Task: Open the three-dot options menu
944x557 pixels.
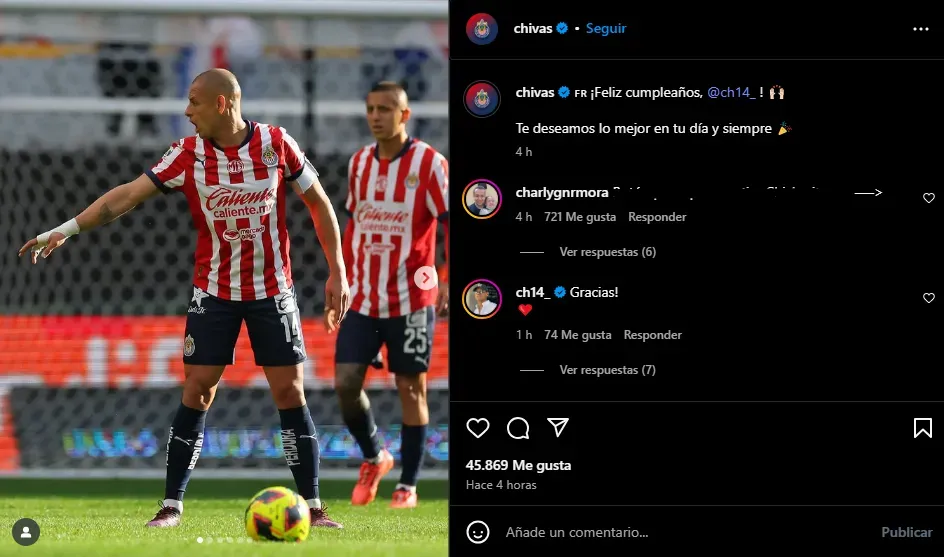Action: pos(921,29)
